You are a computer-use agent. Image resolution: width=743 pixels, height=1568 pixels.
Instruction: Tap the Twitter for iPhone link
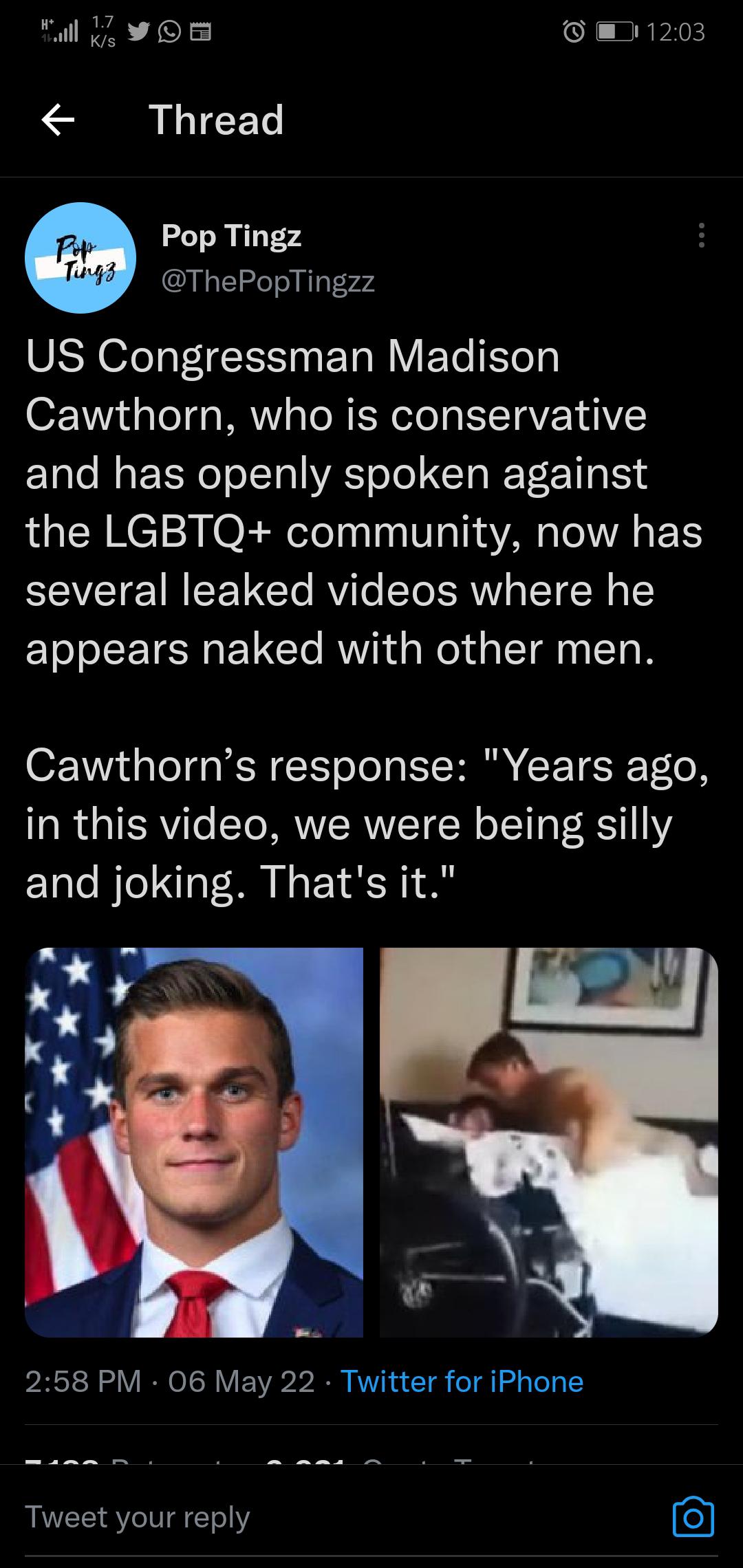pyautogui.click(x=462, y=1382)
